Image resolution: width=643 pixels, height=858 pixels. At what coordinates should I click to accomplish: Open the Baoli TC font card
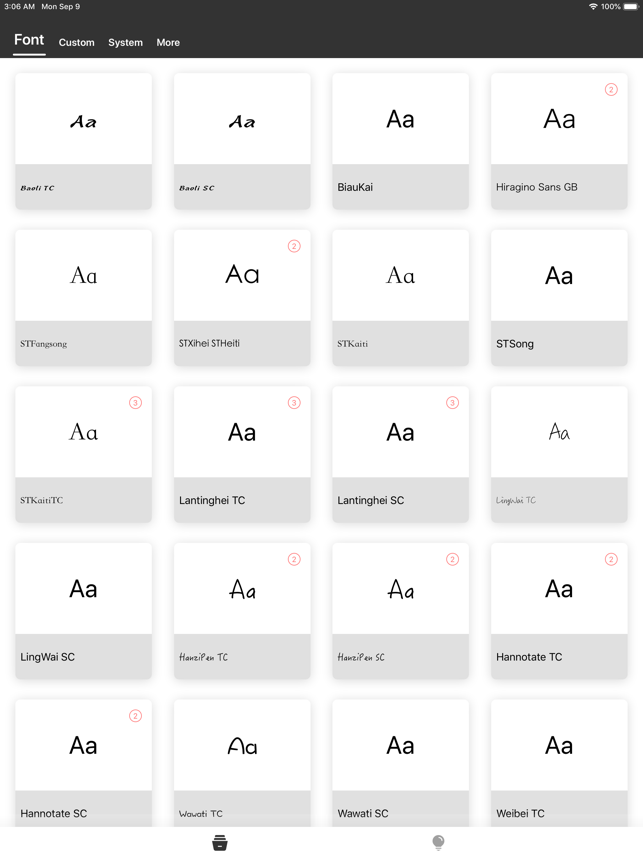pos(84,141)
